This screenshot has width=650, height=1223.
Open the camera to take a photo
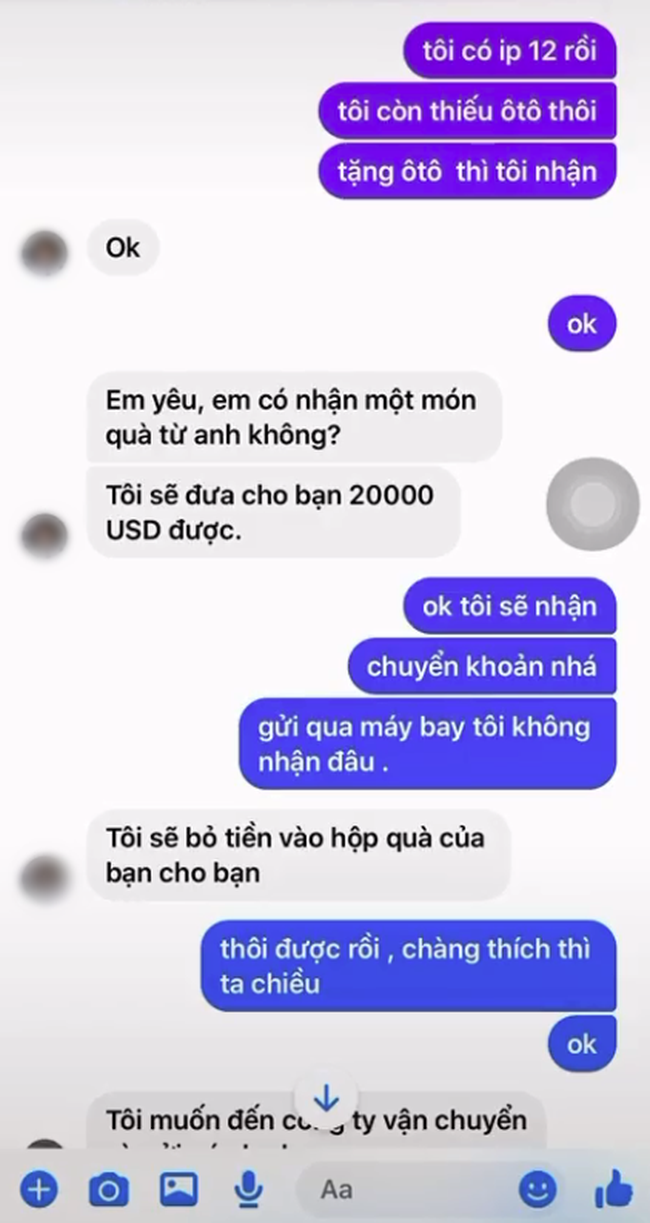[108, 1189]
